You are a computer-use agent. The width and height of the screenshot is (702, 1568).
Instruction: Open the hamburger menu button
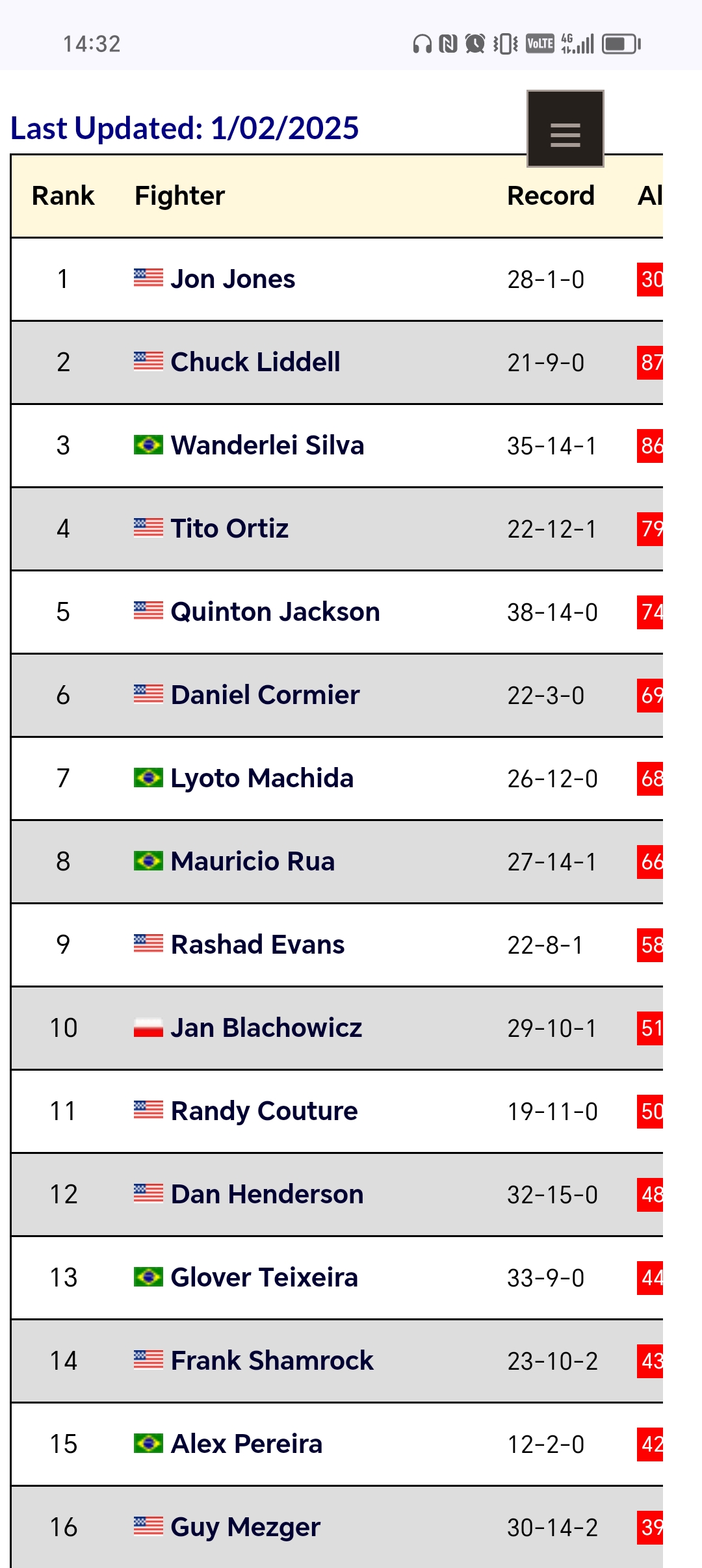[565, 129]
